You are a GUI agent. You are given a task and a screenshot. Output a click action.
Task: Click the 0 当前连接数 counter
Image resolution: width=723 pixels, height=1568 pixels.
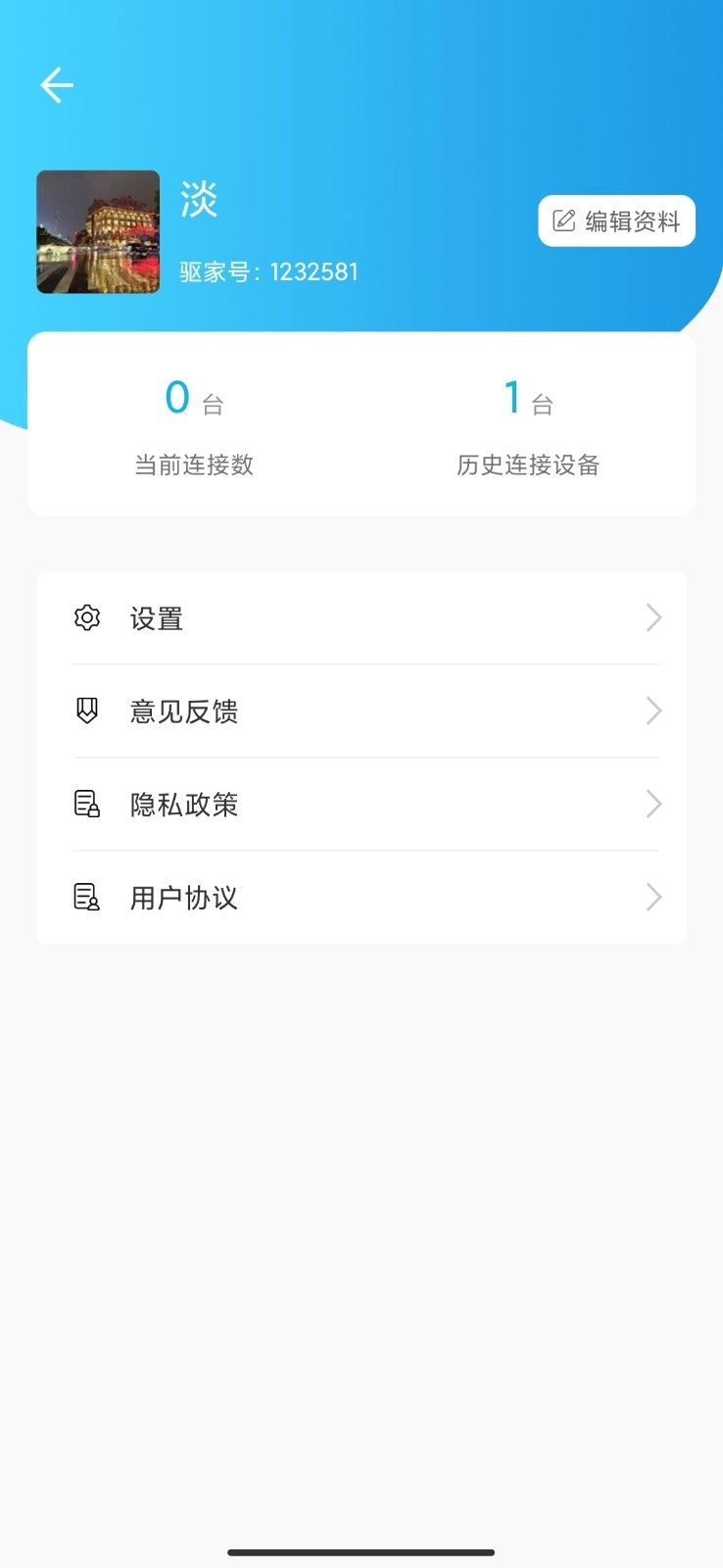(193, 426)
